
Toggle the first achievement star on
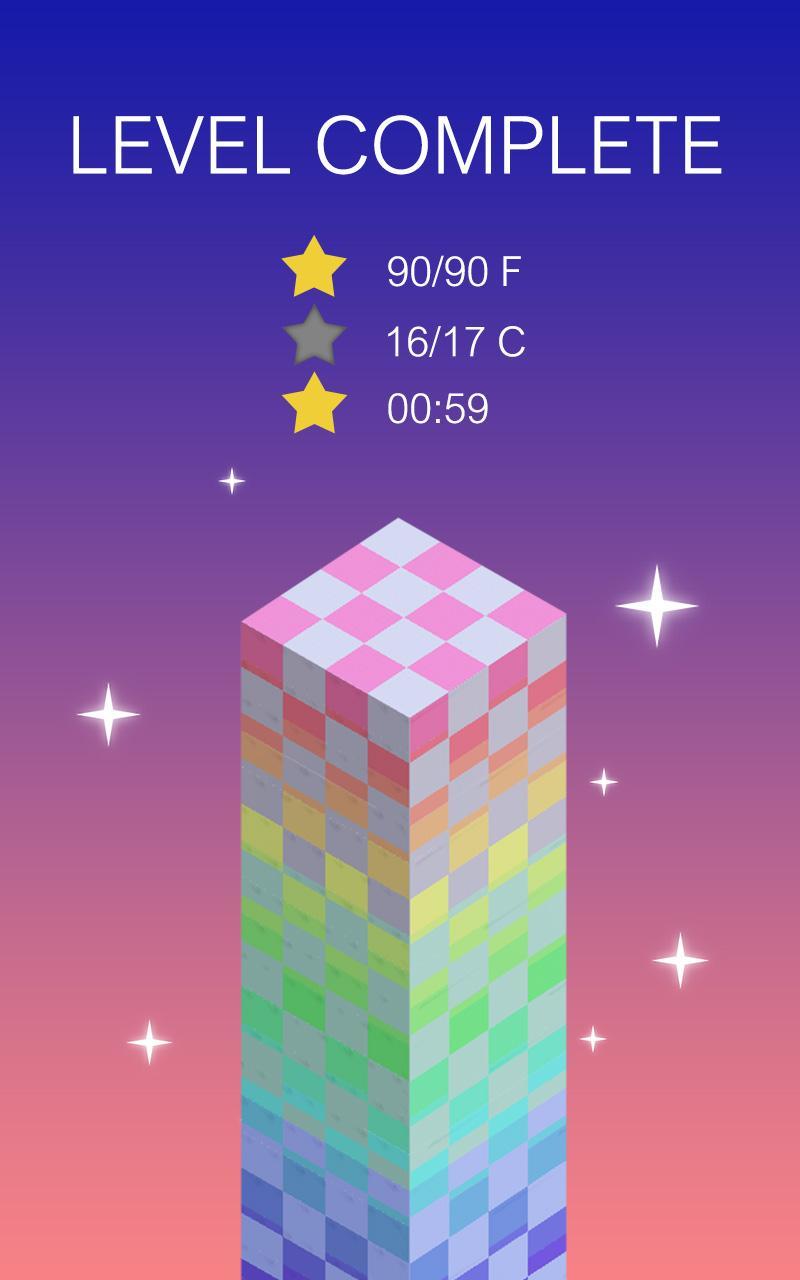(x=313, y=268)
